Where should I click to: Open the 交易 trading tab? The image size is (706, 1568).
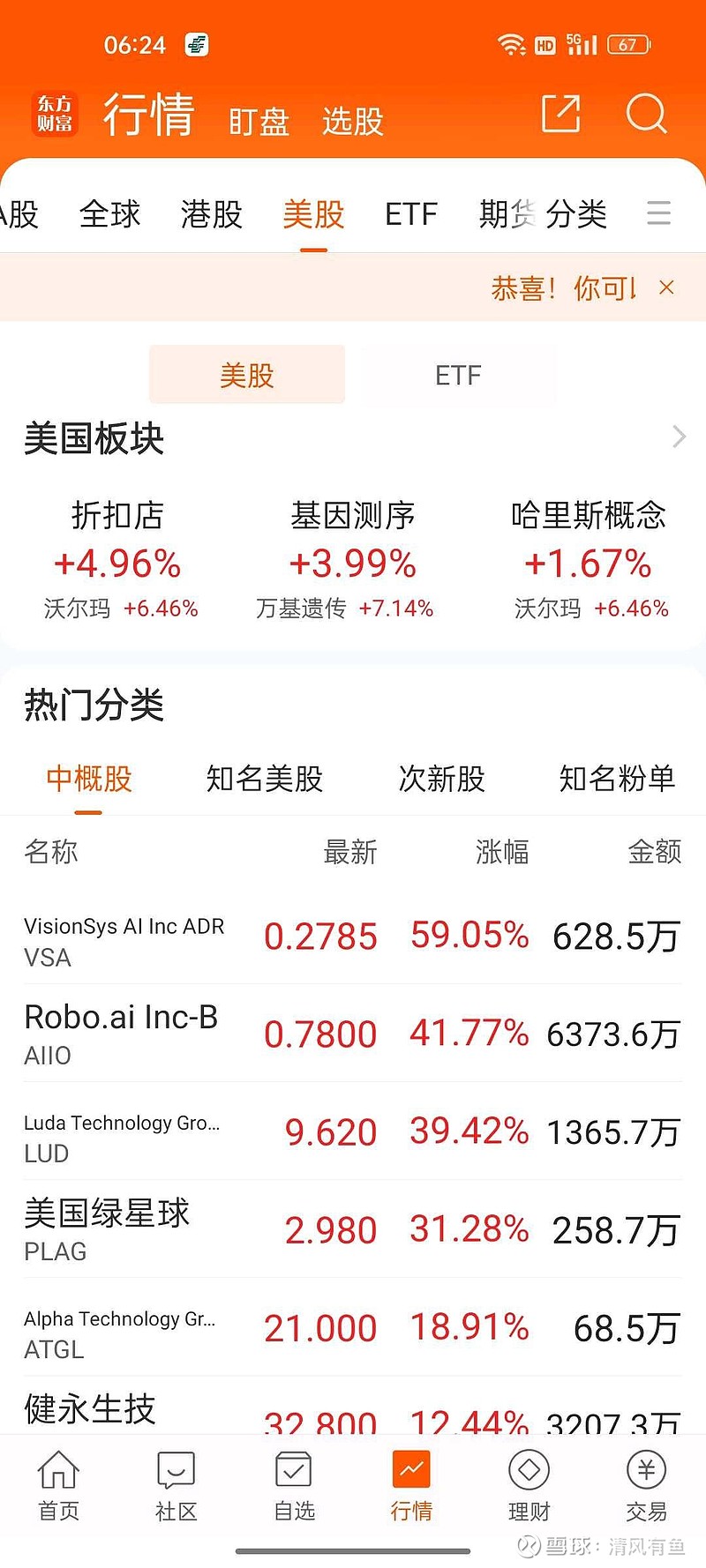646,1483
